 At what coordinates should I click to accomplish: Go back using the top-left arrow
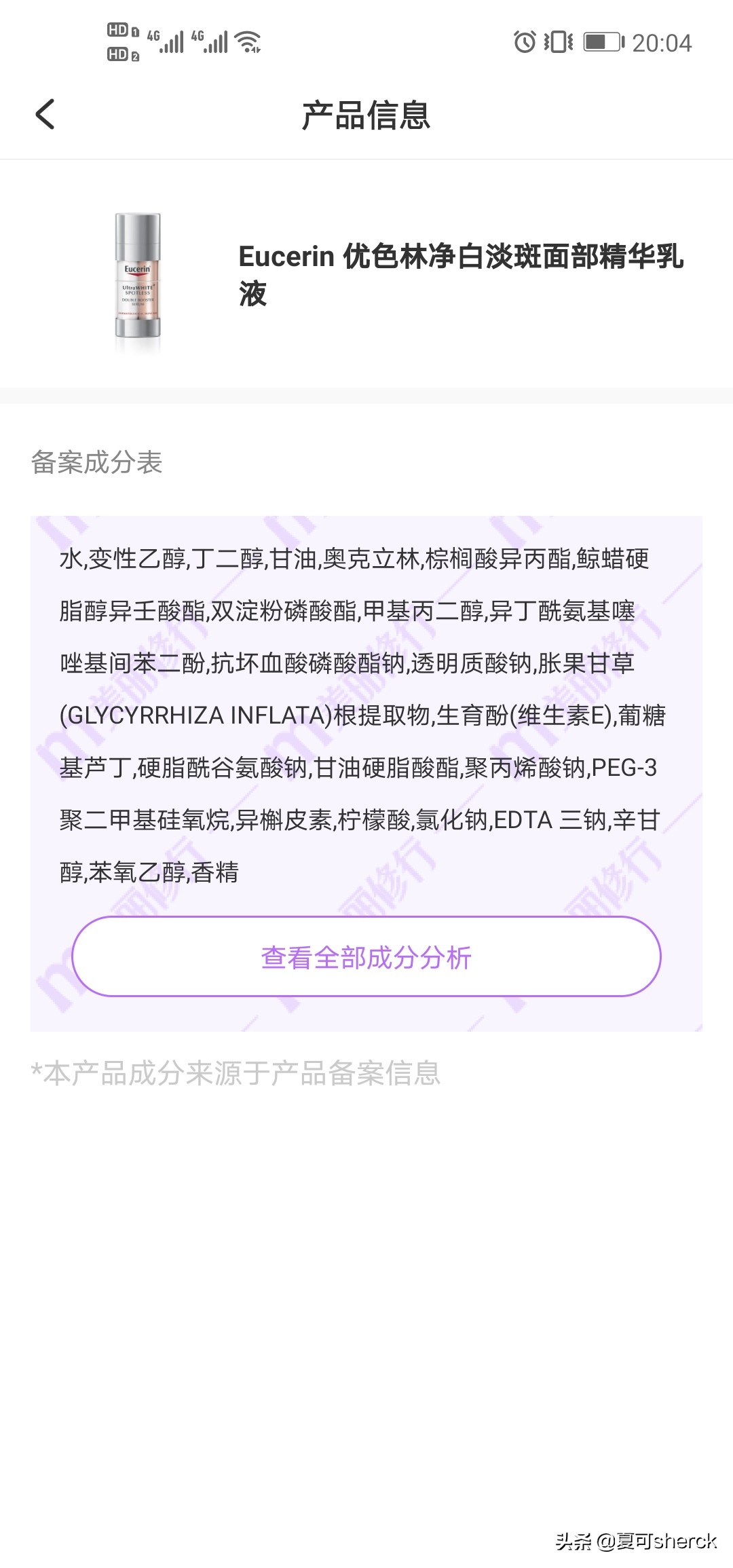tap(45, 114)
